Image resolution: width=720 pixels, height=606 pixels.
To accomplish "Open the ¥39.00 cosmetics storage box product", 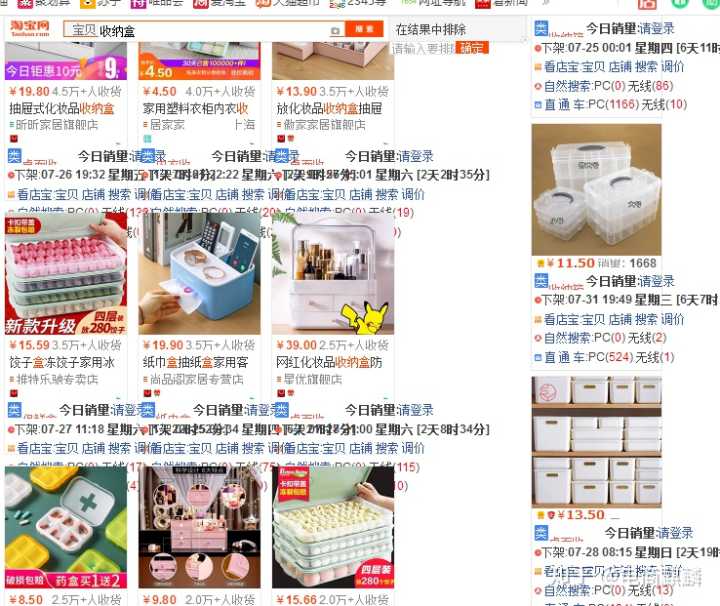I will (x=332, y=272).
